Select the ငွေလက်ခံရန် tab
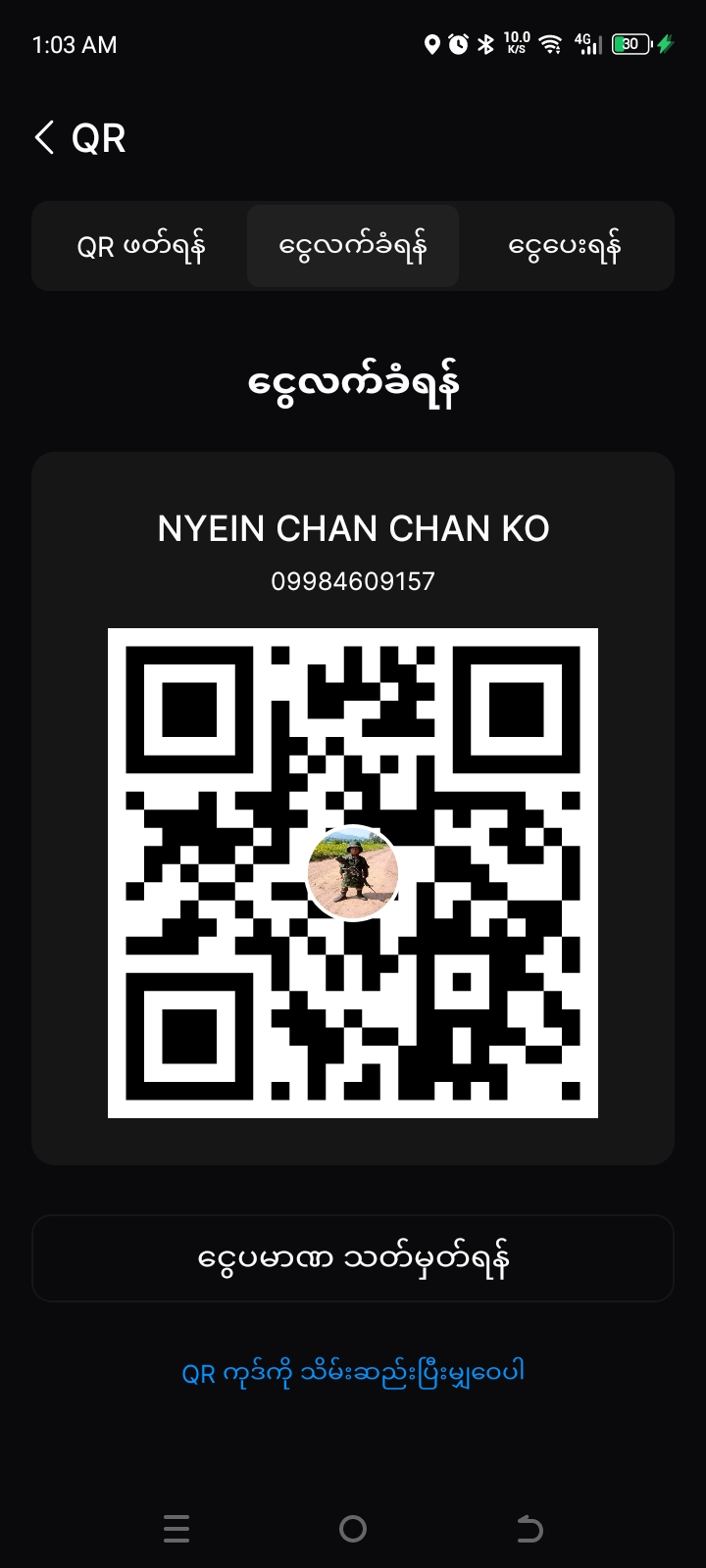Image resolution: width=706 pixels, height=1568 pixels. click(353, 247)
